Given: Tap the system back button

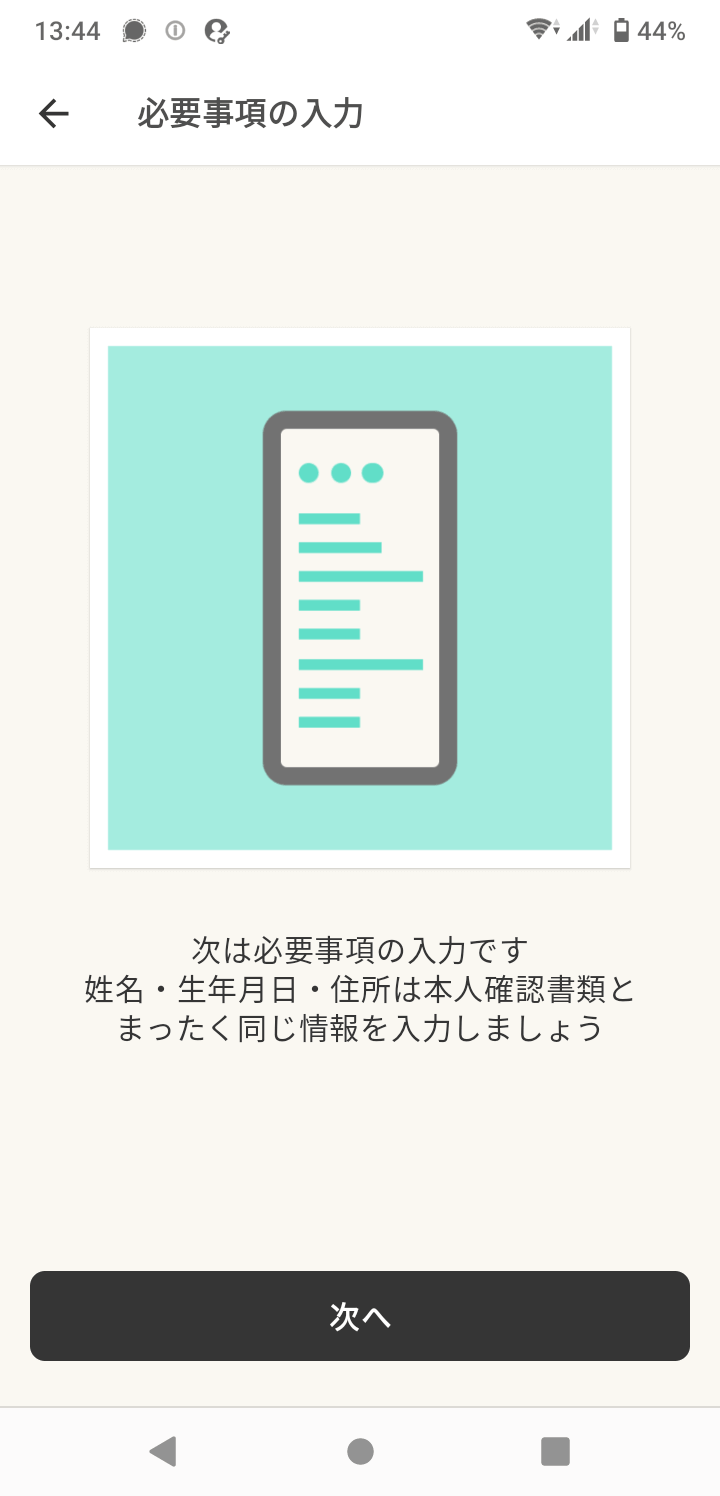Looking at the screenshot, I should [163, 1451].
